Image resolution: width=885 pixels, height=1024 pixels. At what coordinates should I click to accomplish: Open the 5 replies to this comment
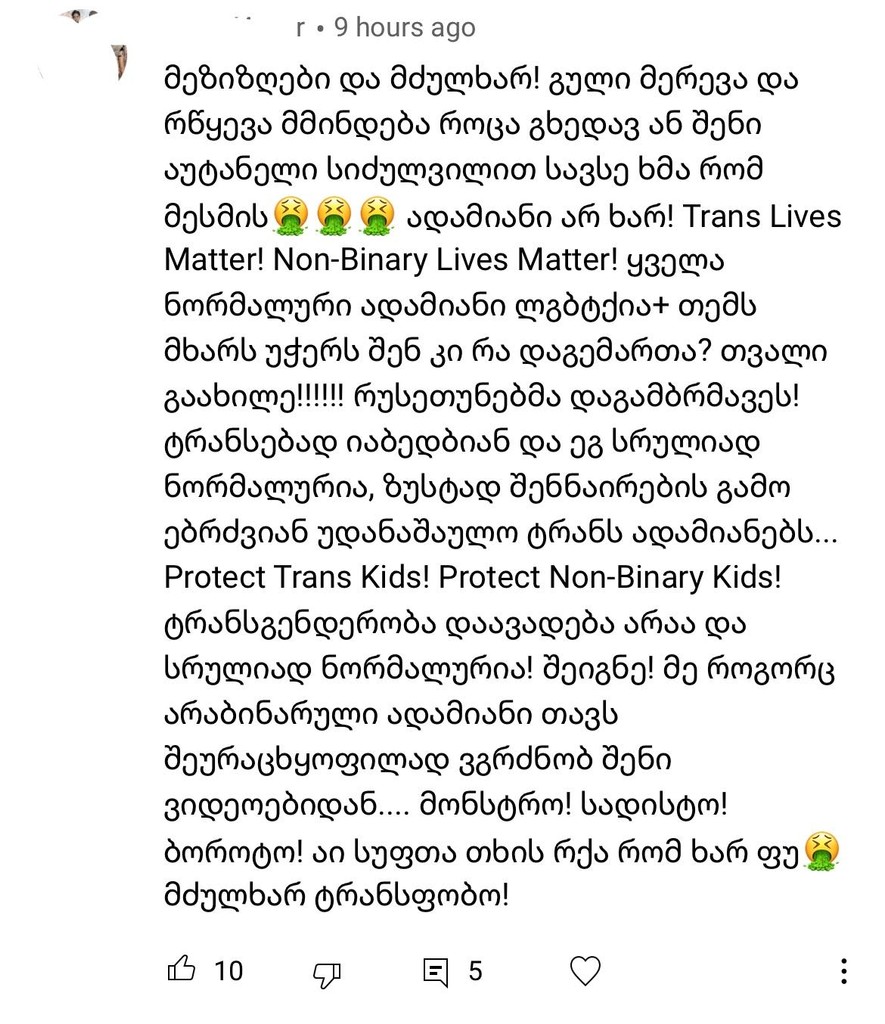436,971
